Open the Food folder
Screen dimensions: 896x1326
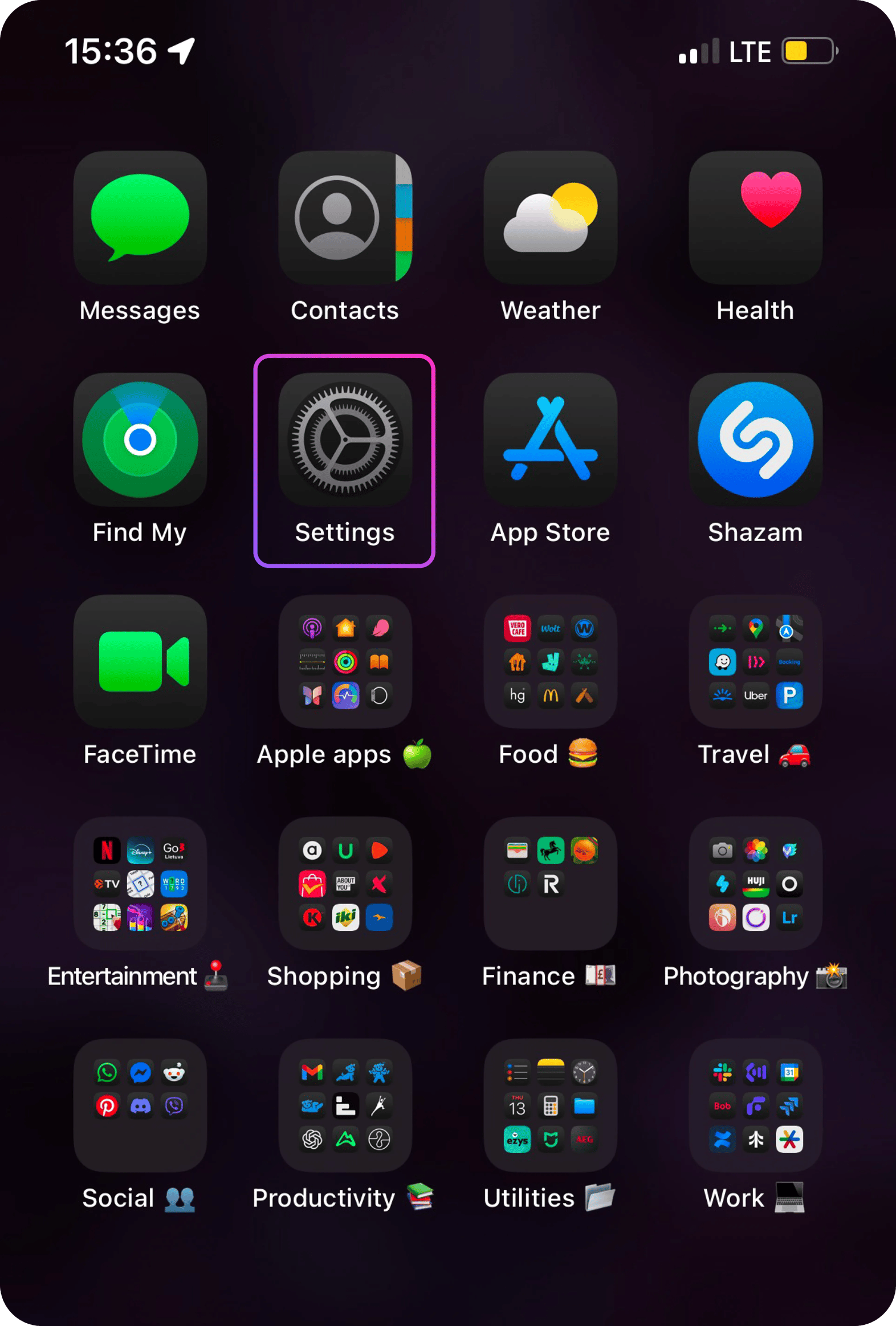point(550,661)
